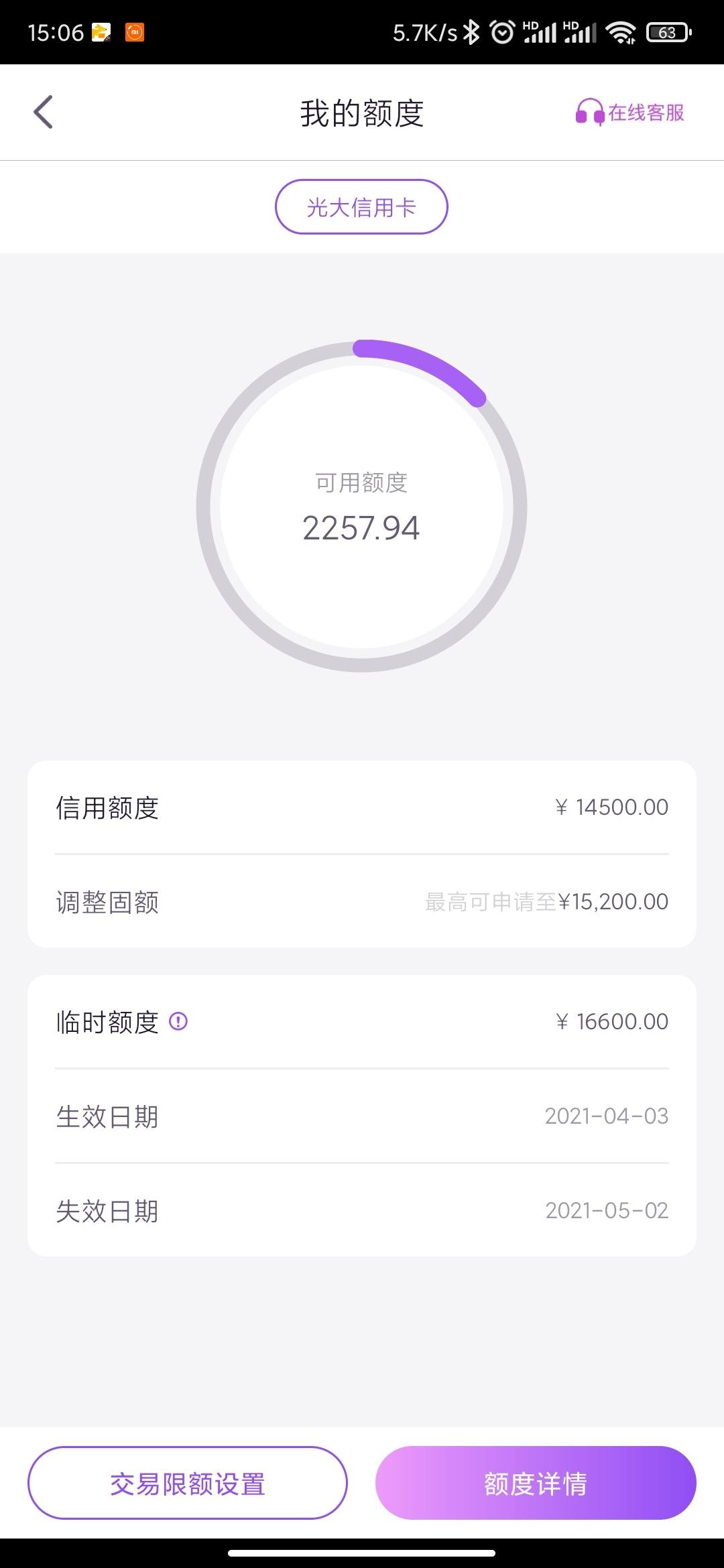Tap the info icon beside 临时额度
724x1568 pixels.
tap(178, 1021)
